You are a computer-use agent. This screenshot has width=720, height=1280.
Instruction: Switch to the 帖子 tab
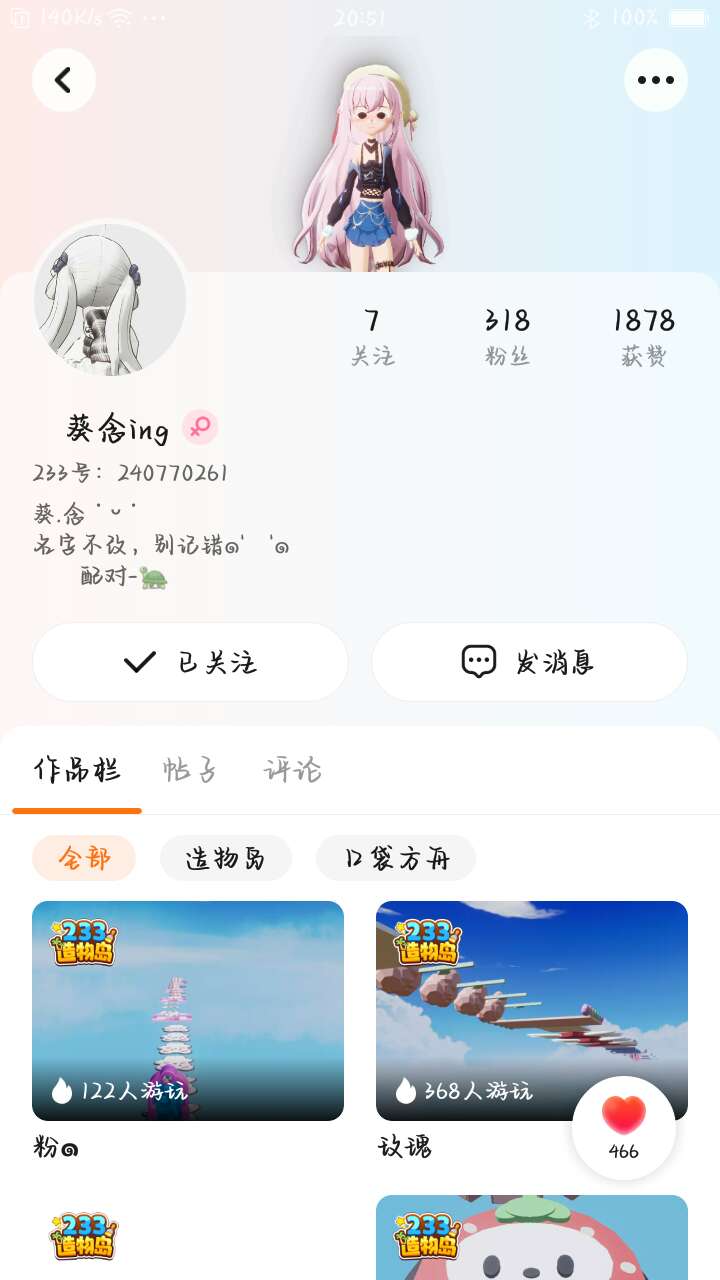pos(190,770)
